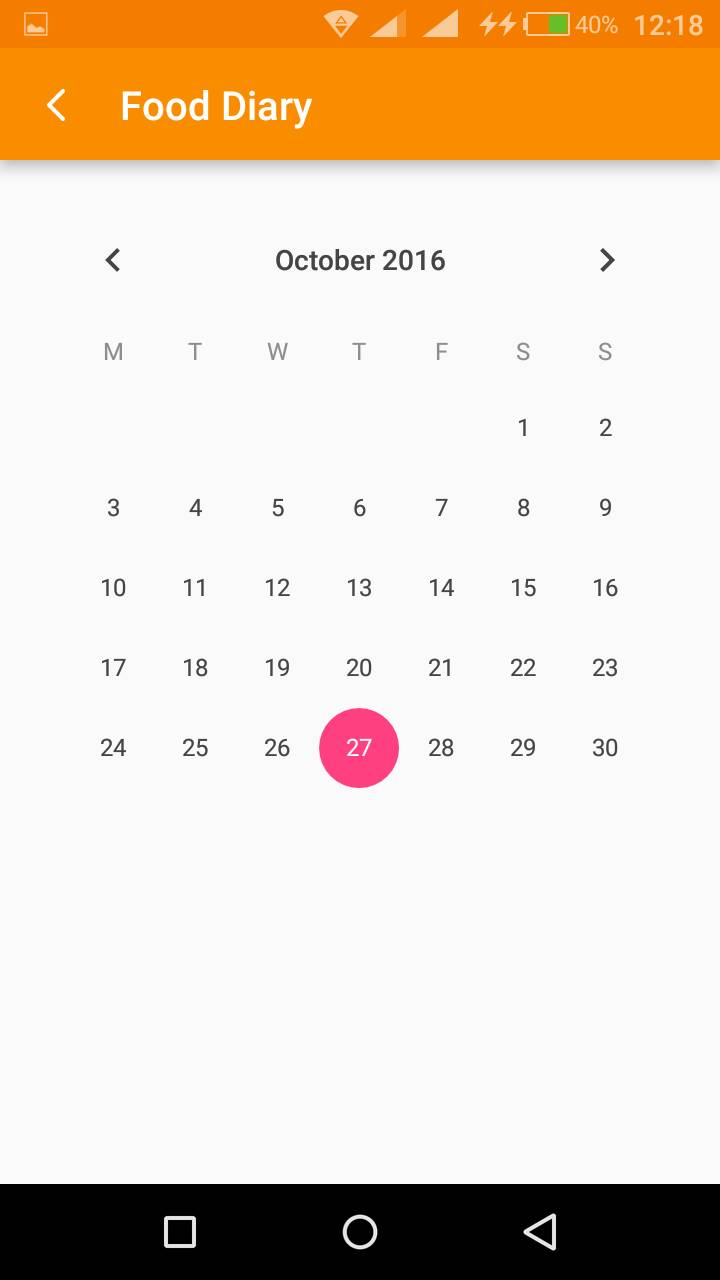Select October 24

pos(113,748)
